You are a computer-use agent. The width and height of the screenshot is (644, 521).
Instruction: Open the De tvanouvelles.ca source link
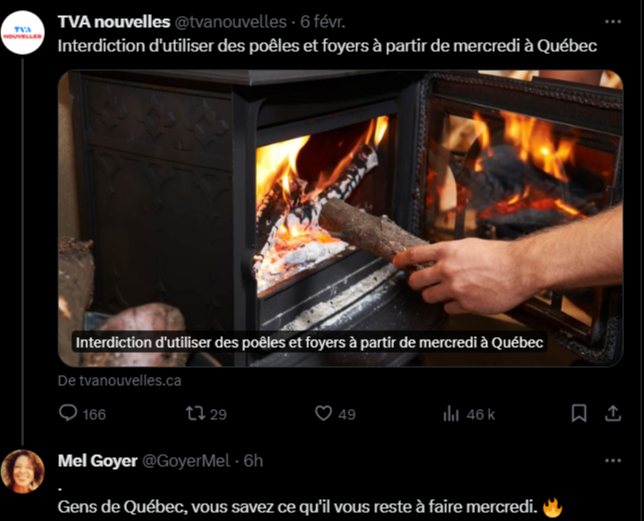[x=119, y=380]
